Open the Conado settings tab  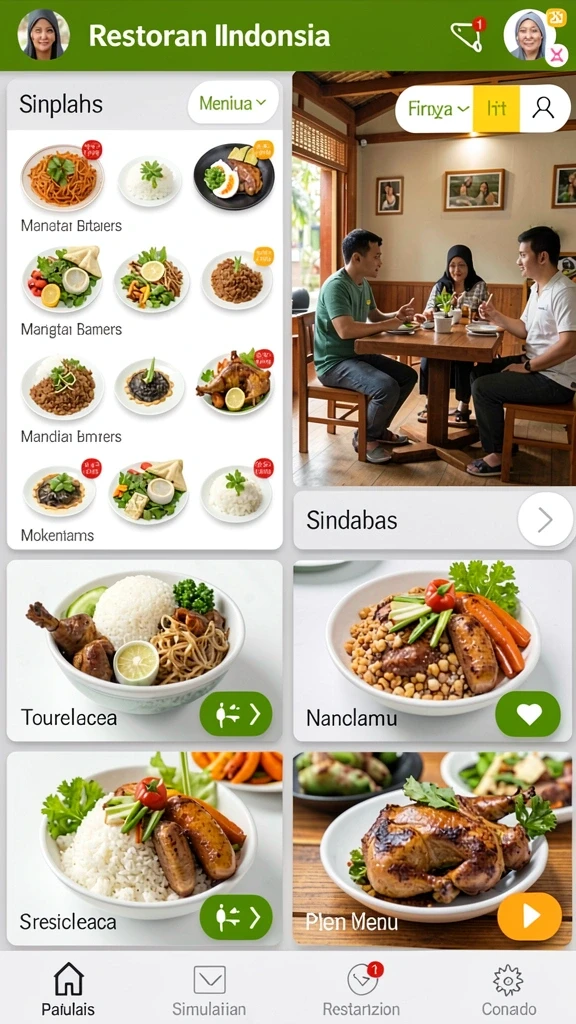[509, 988]
